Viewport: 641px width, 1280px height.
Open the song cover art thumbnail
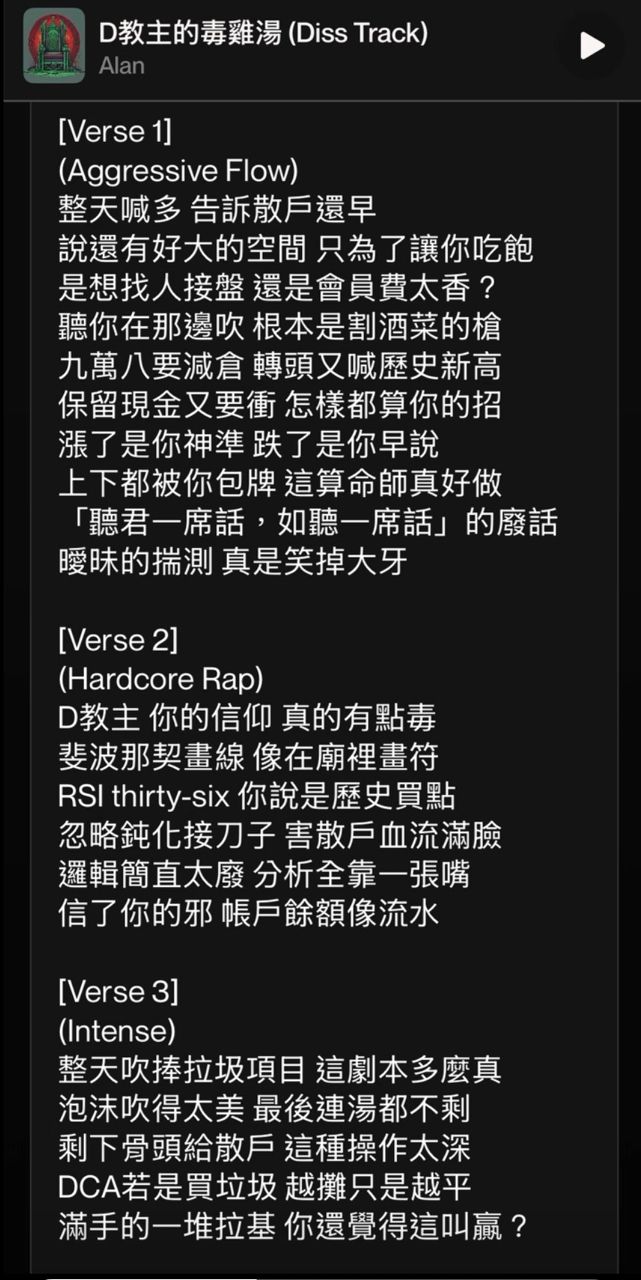pos(54,46)
